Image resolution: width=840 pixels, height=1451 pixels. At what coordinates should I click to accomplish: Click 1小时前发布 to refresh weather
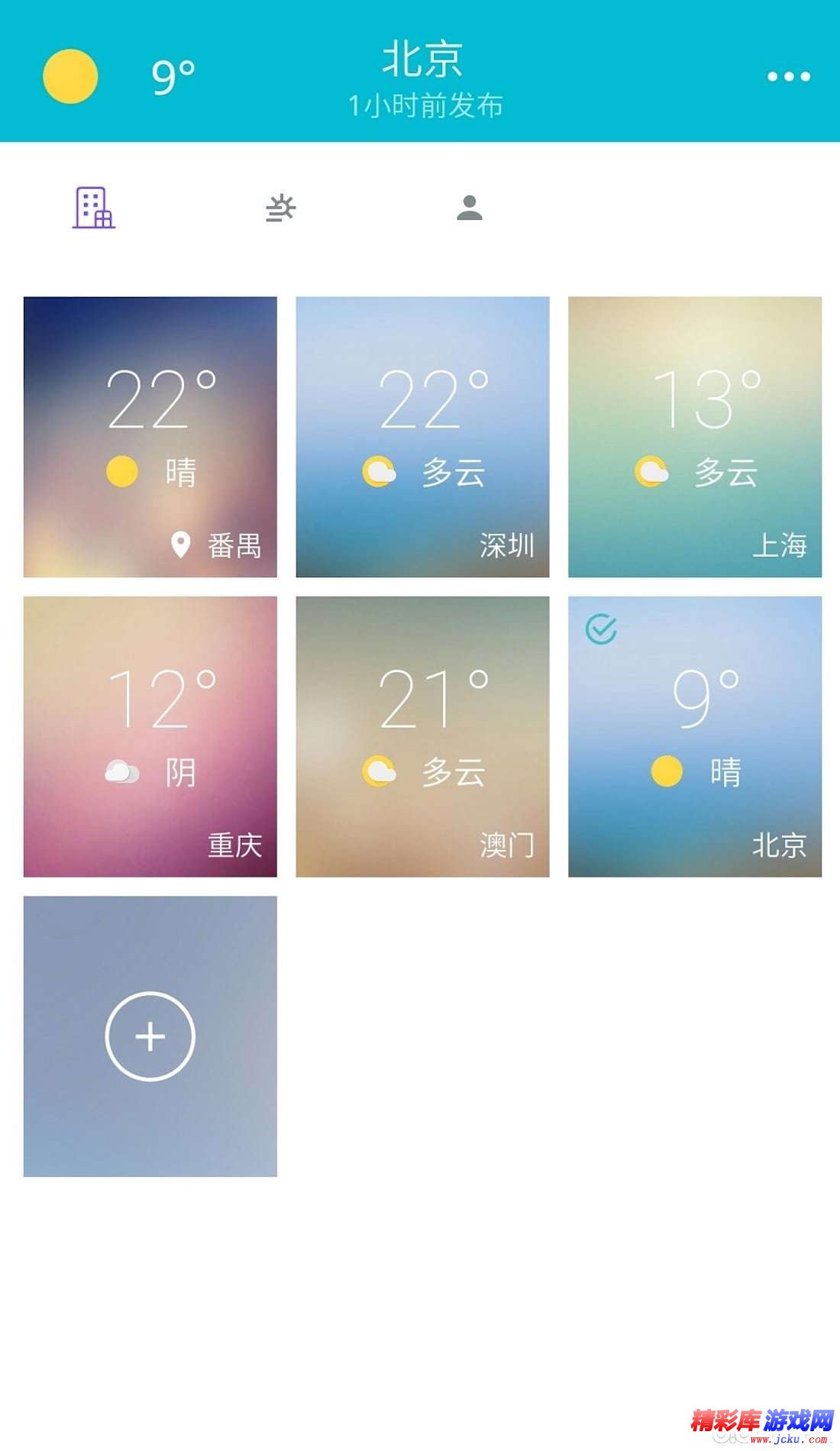(425, 106)
